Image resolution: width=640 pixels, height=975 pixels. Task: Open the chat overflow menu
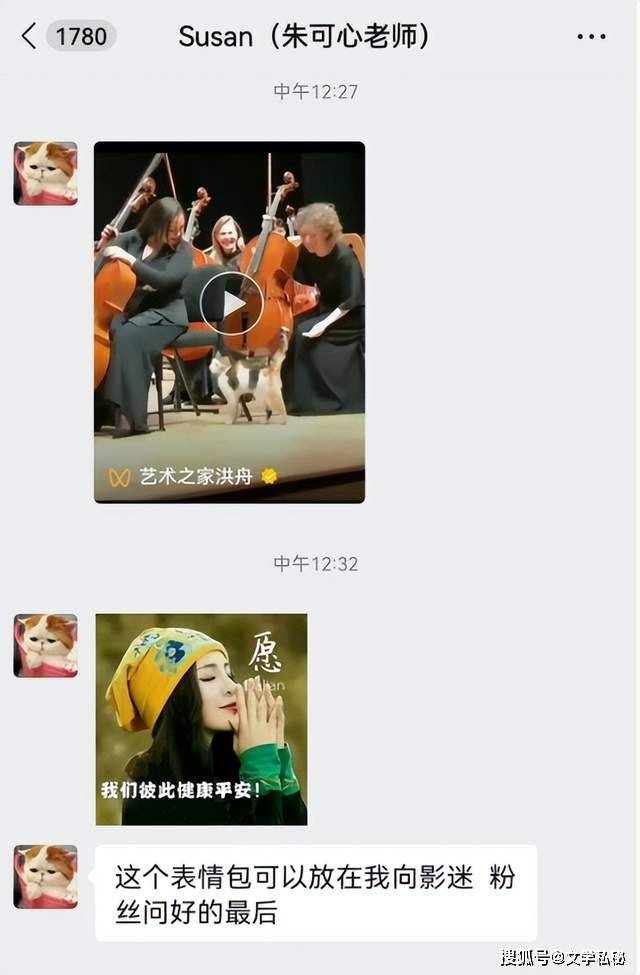coord(591,37)
